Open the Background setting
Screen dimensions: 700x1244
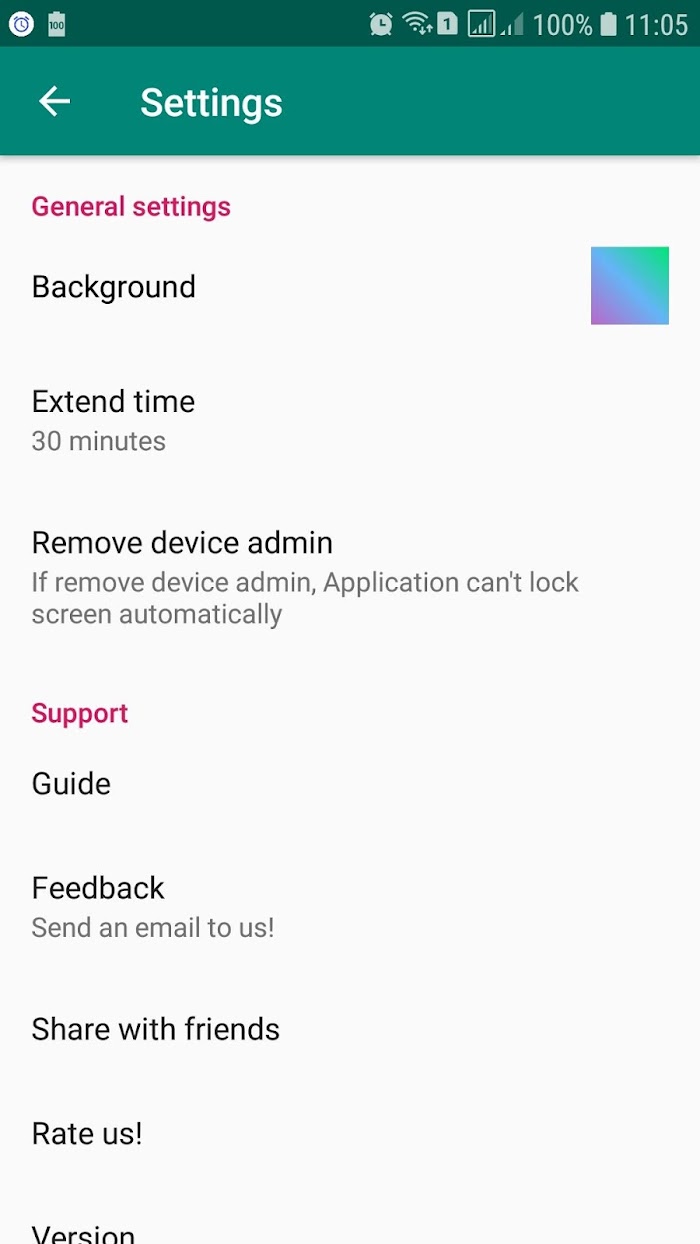click(x=350, y=287)
